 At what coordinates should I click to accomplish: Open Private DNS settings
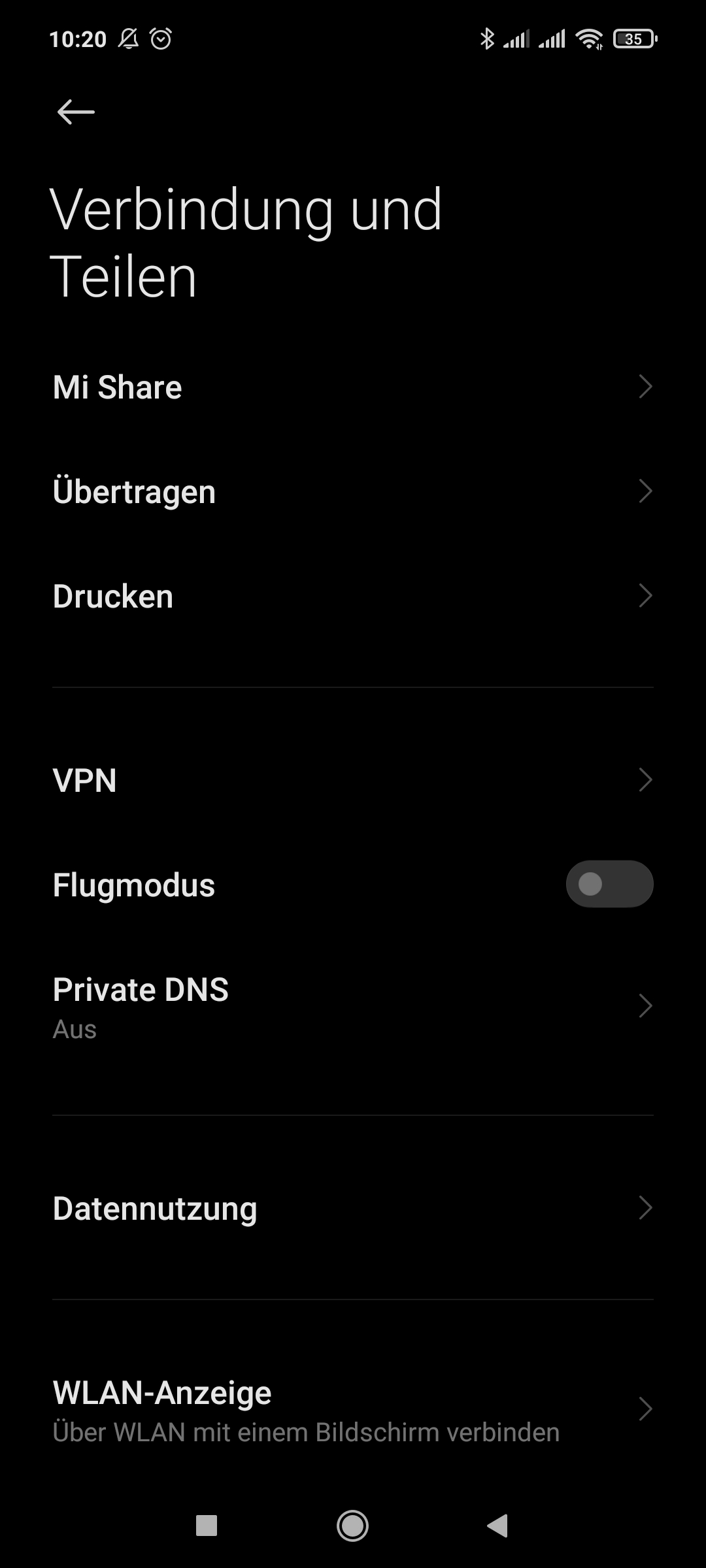pyautogui.click(x=353, y=1007)
